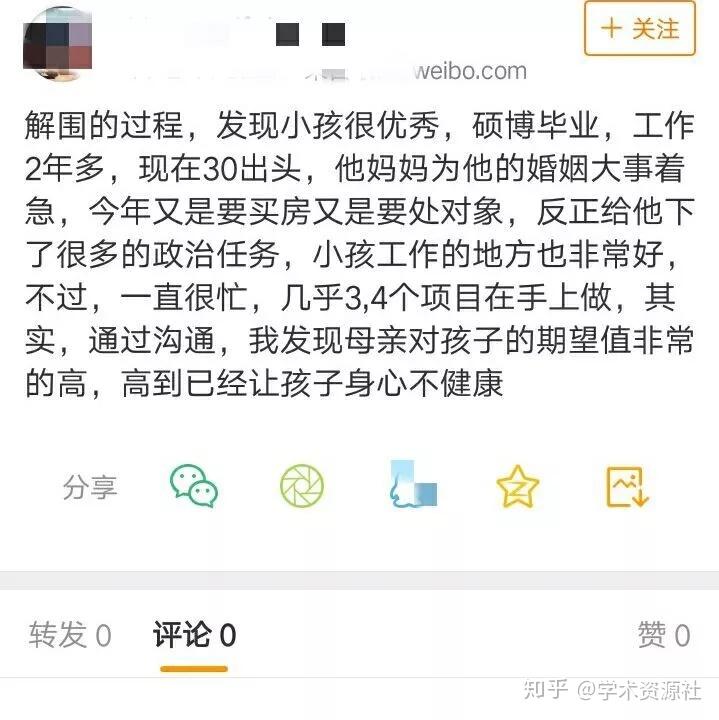The image size is (719, 720).
Task: Share the post to WeChat Moments
Action: (x=301, y=487)
